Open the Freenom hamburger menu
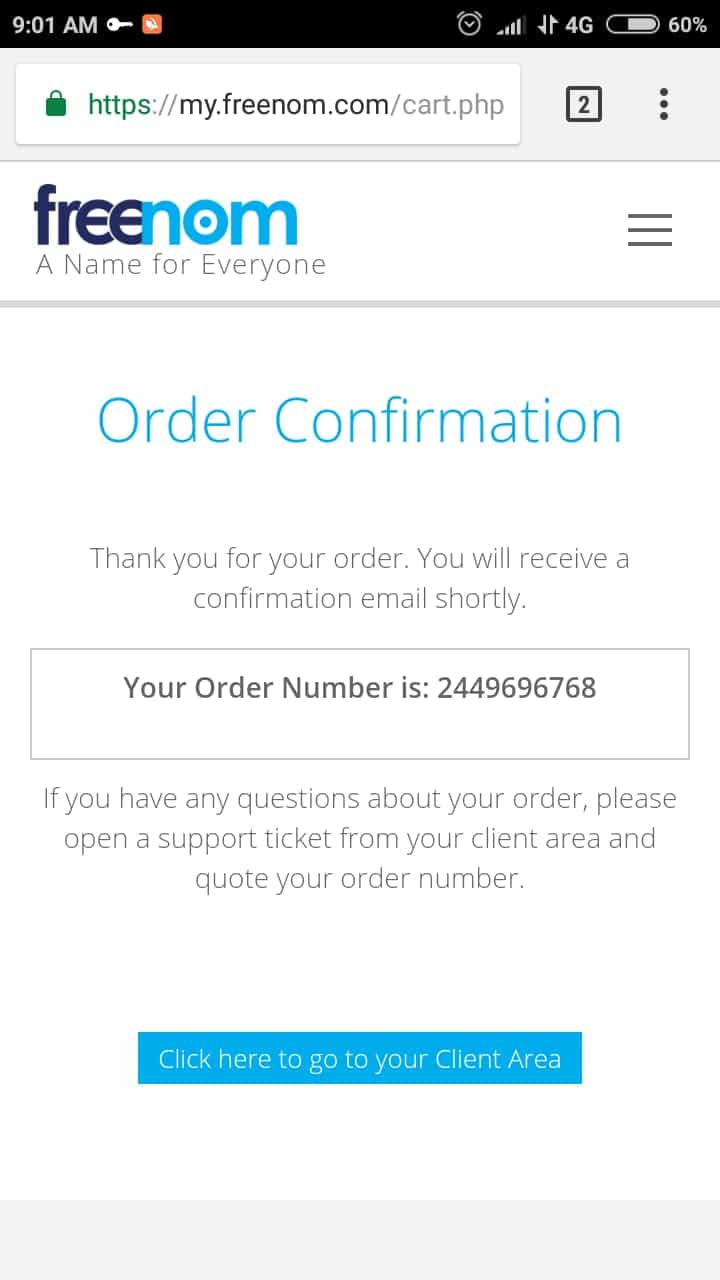This screenshot has height=1280, width=720. [650, 230]
